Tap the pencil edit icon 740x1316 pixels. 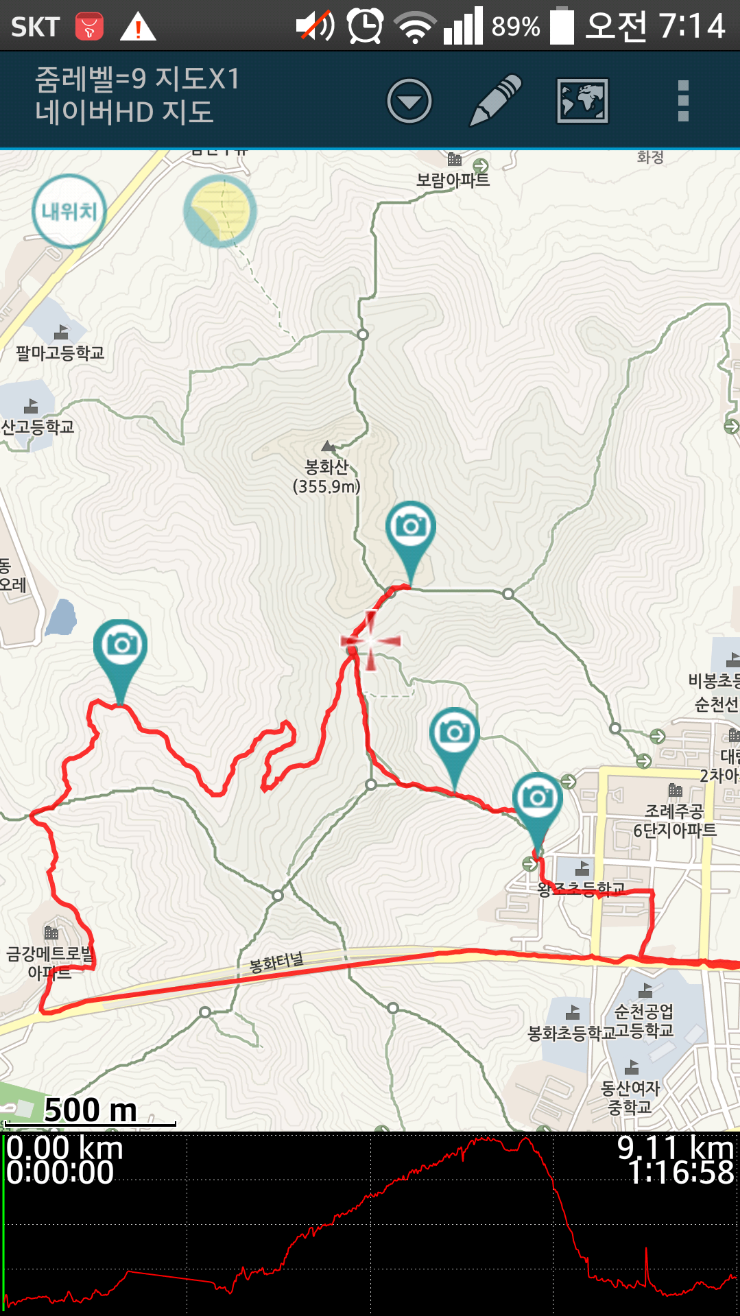pyautogui.click(x=495, y=100)
